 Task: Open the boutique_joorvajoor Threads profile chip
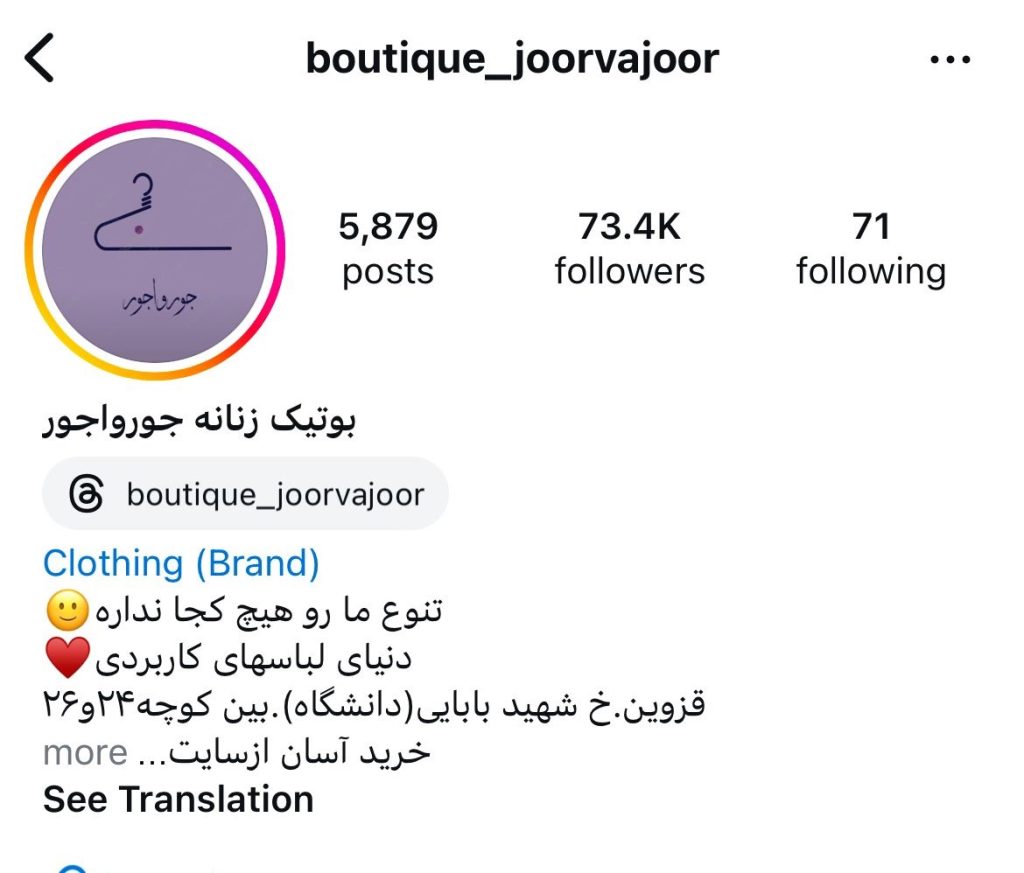point(246,494)
